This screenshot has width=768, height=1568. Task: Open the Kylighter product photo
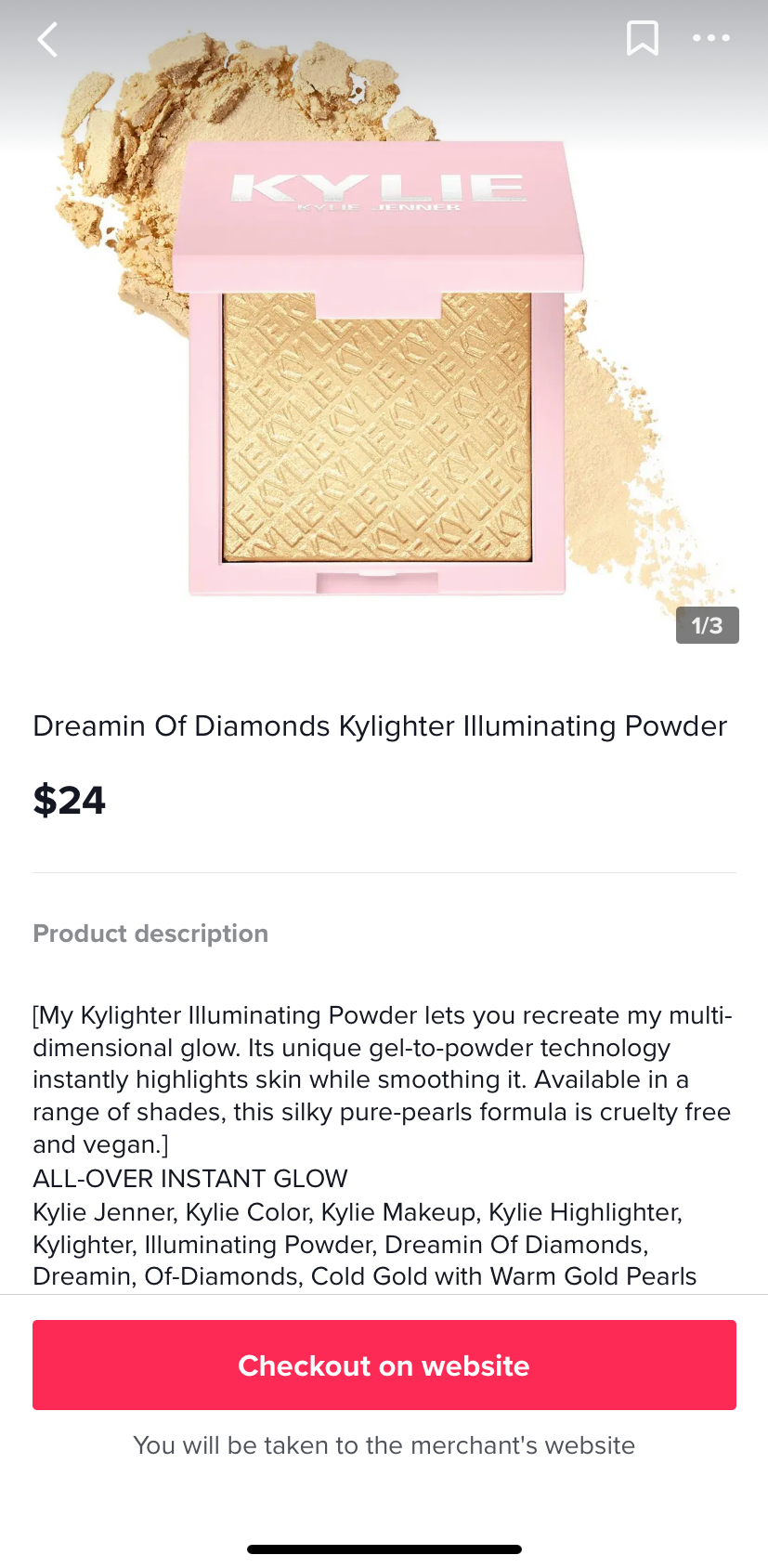click(x=379, y=372)
